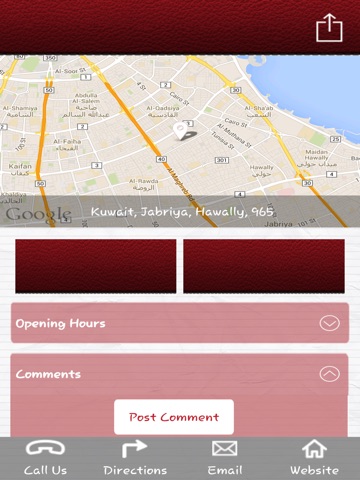The image size is (360, 480).
Task: Share this location using the share icon
Action: coord(329,28)
